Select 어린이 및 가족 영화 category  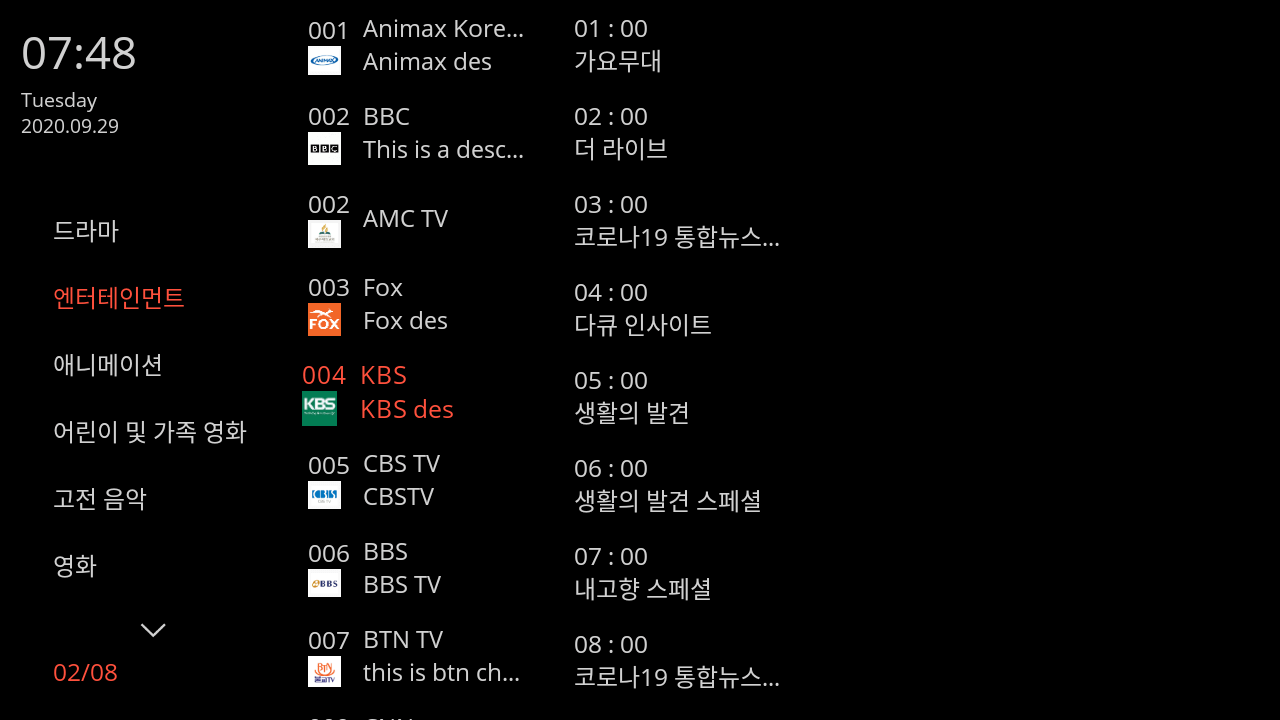(x=150, y=432)
